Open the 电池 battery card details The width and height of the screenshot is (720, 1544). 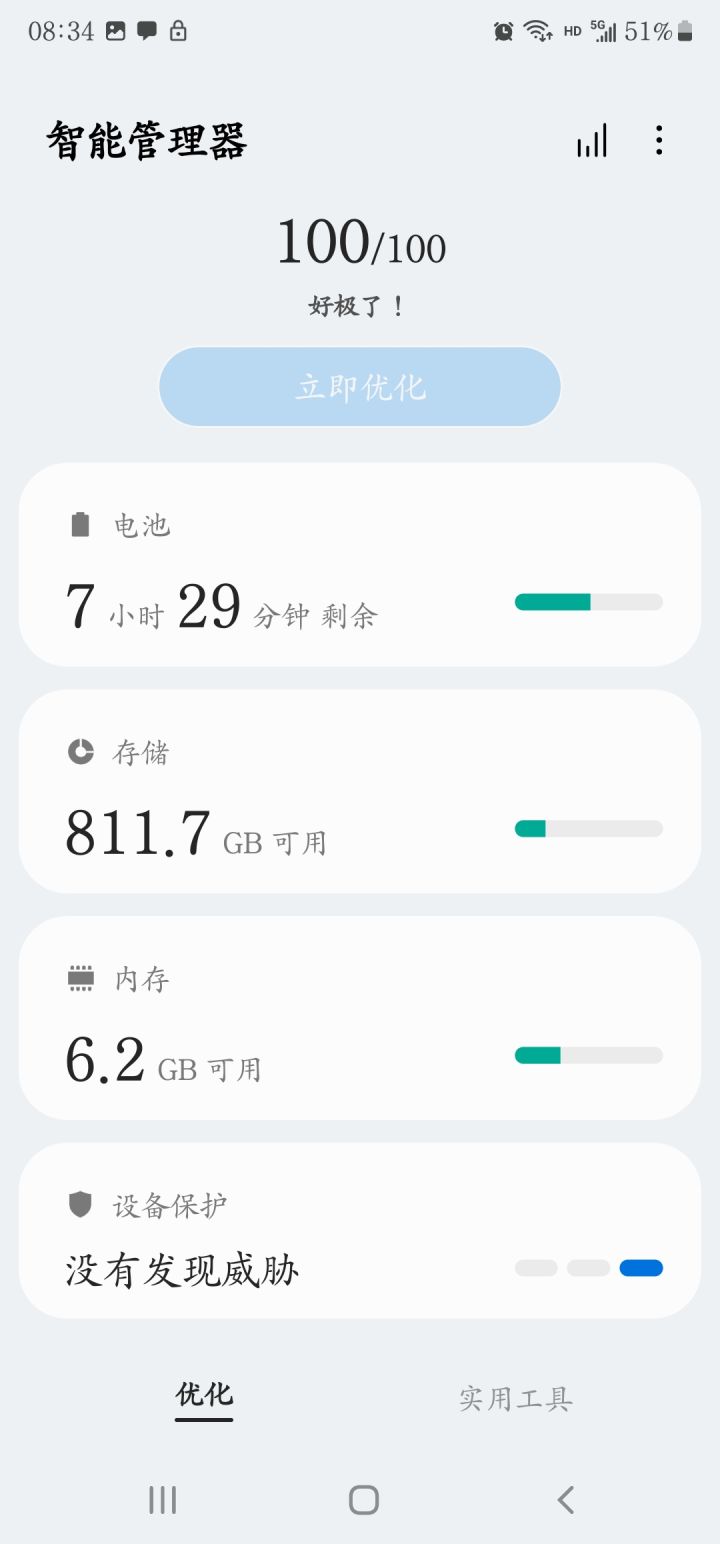[x=360, y=563]
